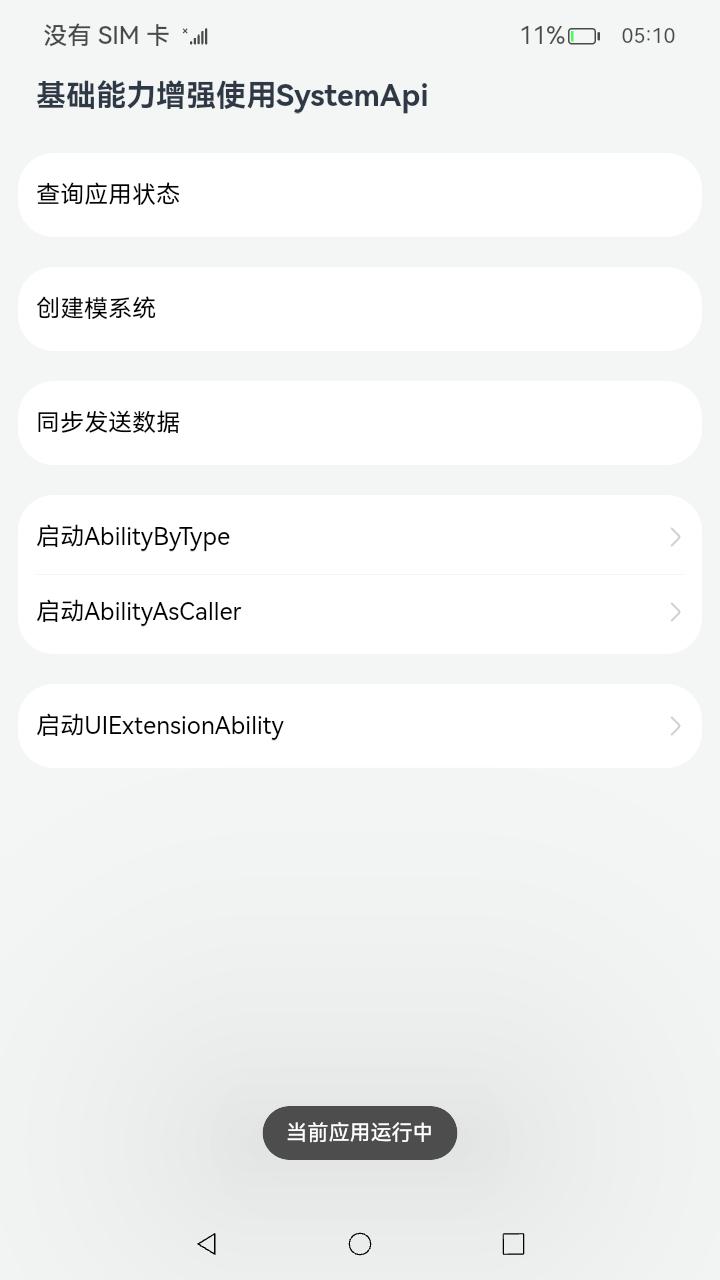Tap 同步发送数据 row
720x1280 pixels.
coord(360,423)
